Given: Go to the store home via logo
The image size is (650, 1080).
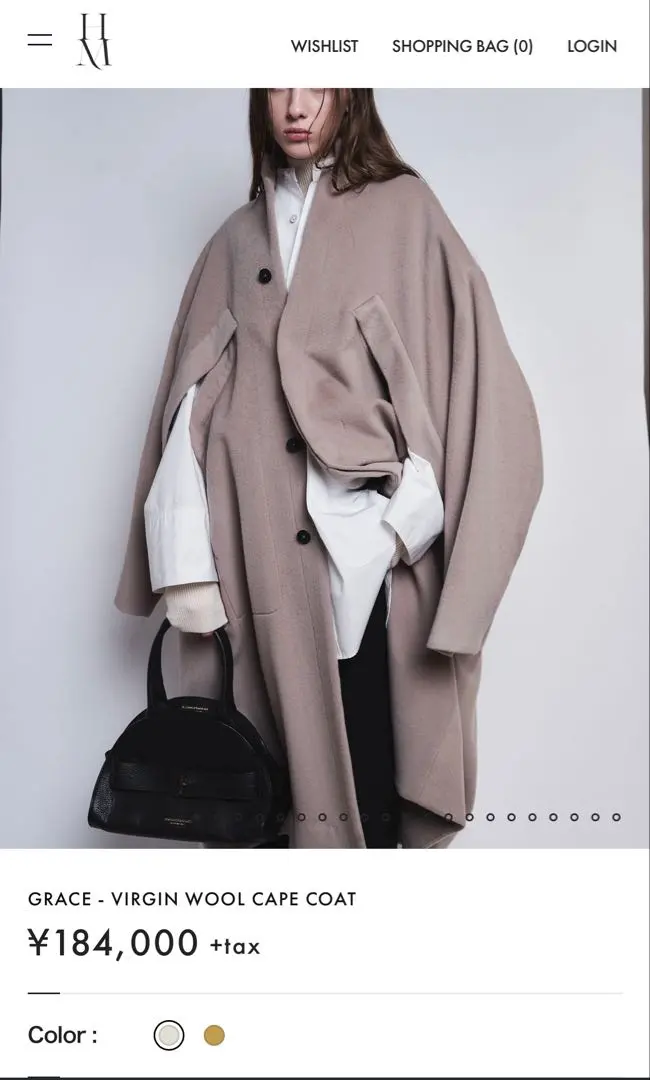Looking at the screenshot, I should (94, 42).
